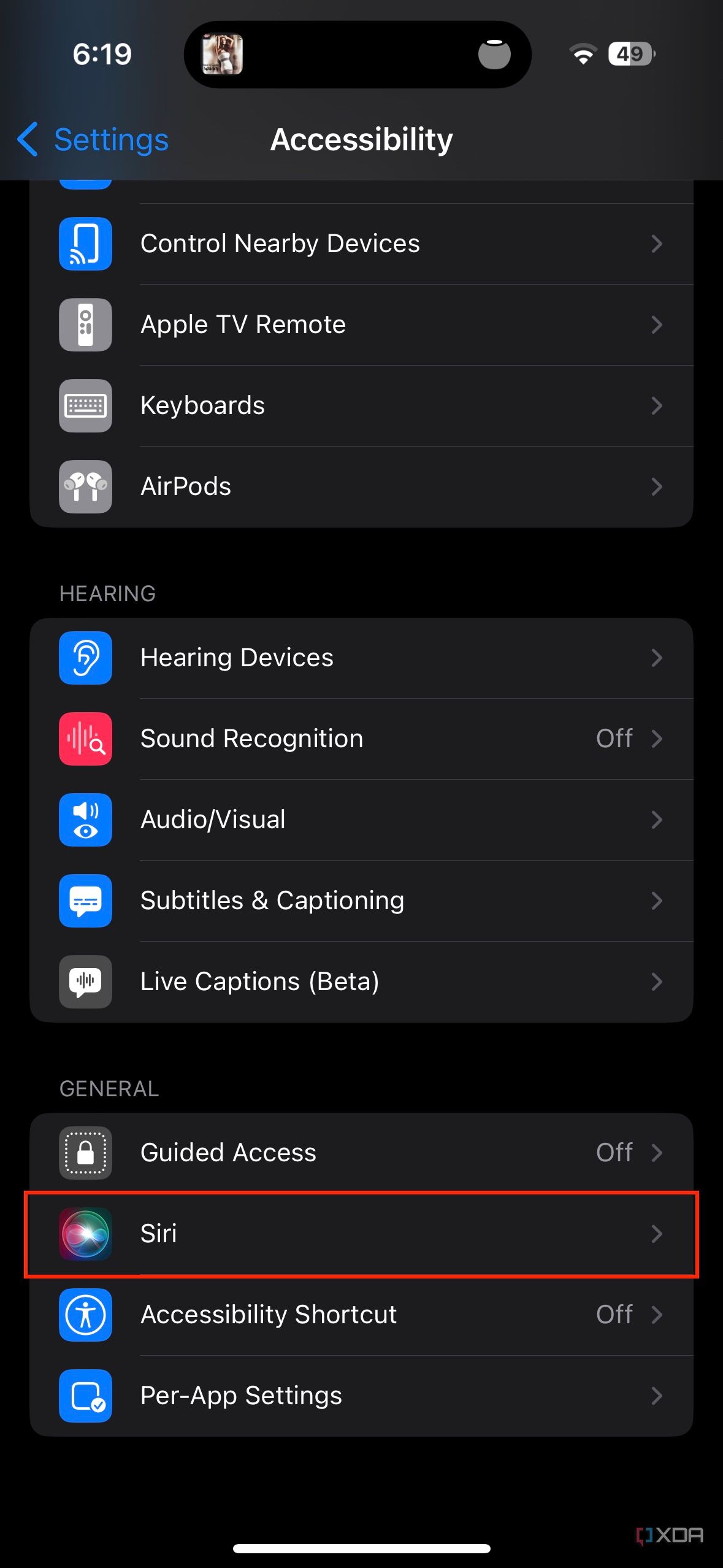This screenshot has height=1568, width=723.
Task: Open the Hearing Devices settings row
Action: 362,658
